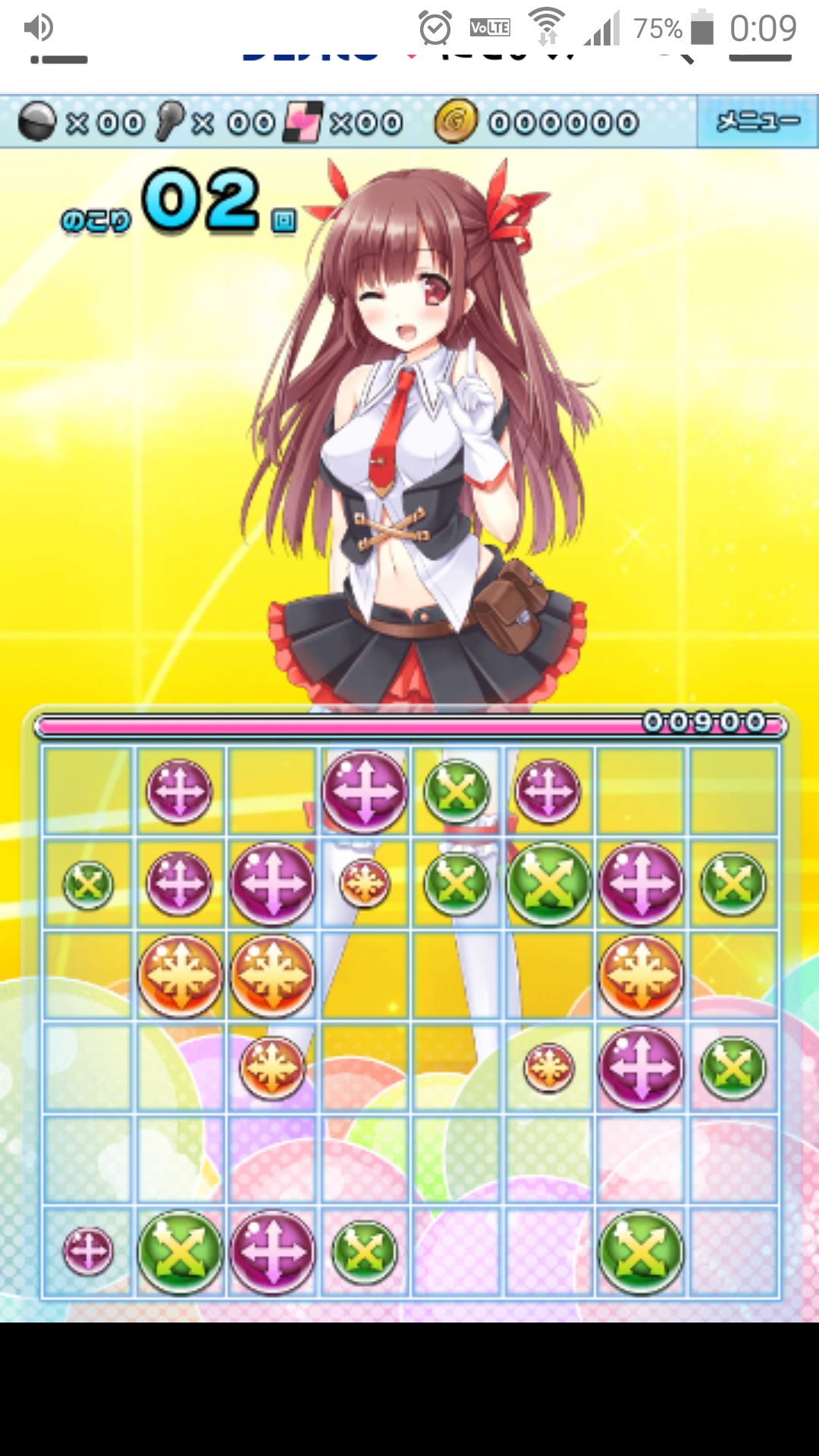Pop the large purple orb in the bottom row
Image resolution: width=819 pixels, height=1456 pixels.
click(x=272, y=1250)
